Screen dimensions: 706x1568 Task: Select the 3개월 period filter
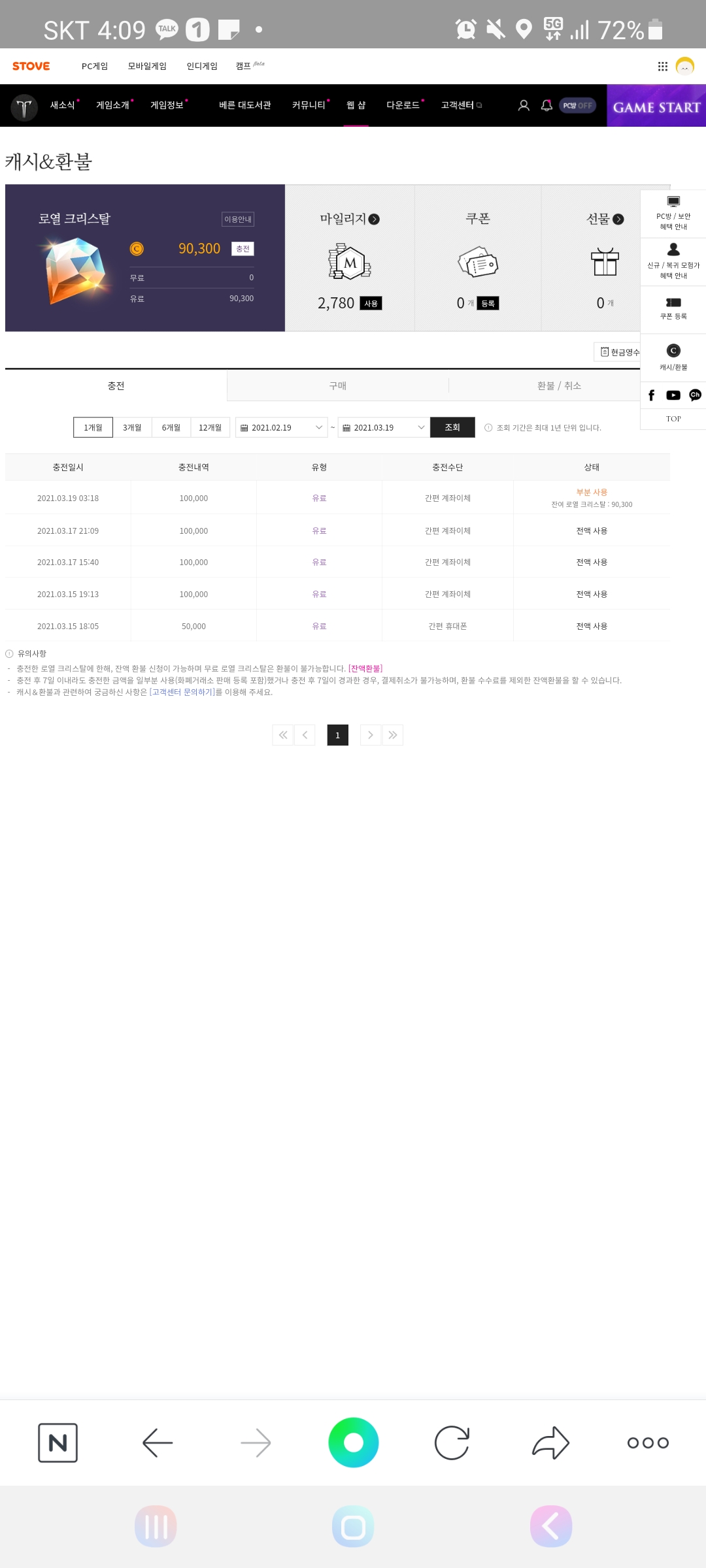pos(132,427)
